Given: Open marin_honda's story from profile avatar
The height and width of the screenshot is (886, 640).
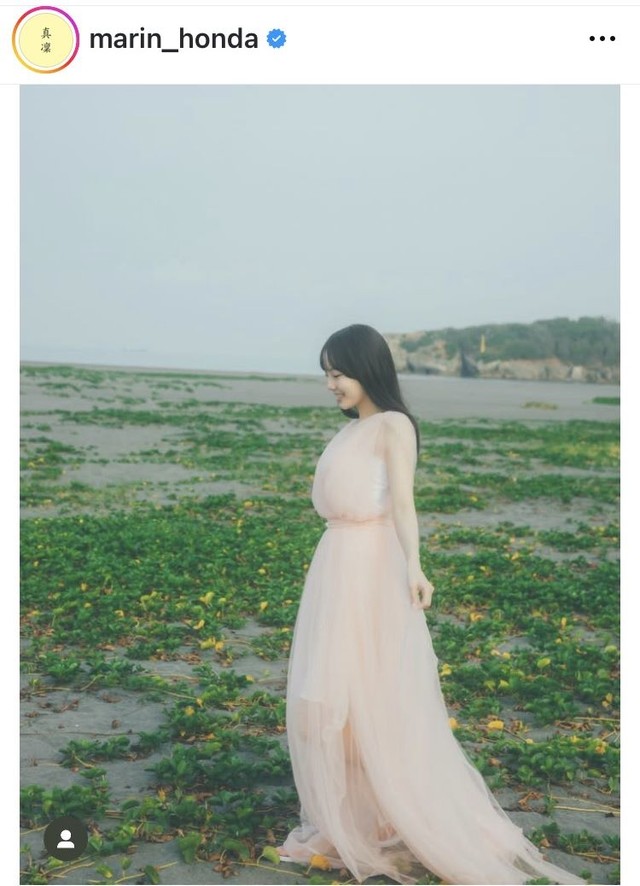Looking at the screenshot, I should coord(45,40).
